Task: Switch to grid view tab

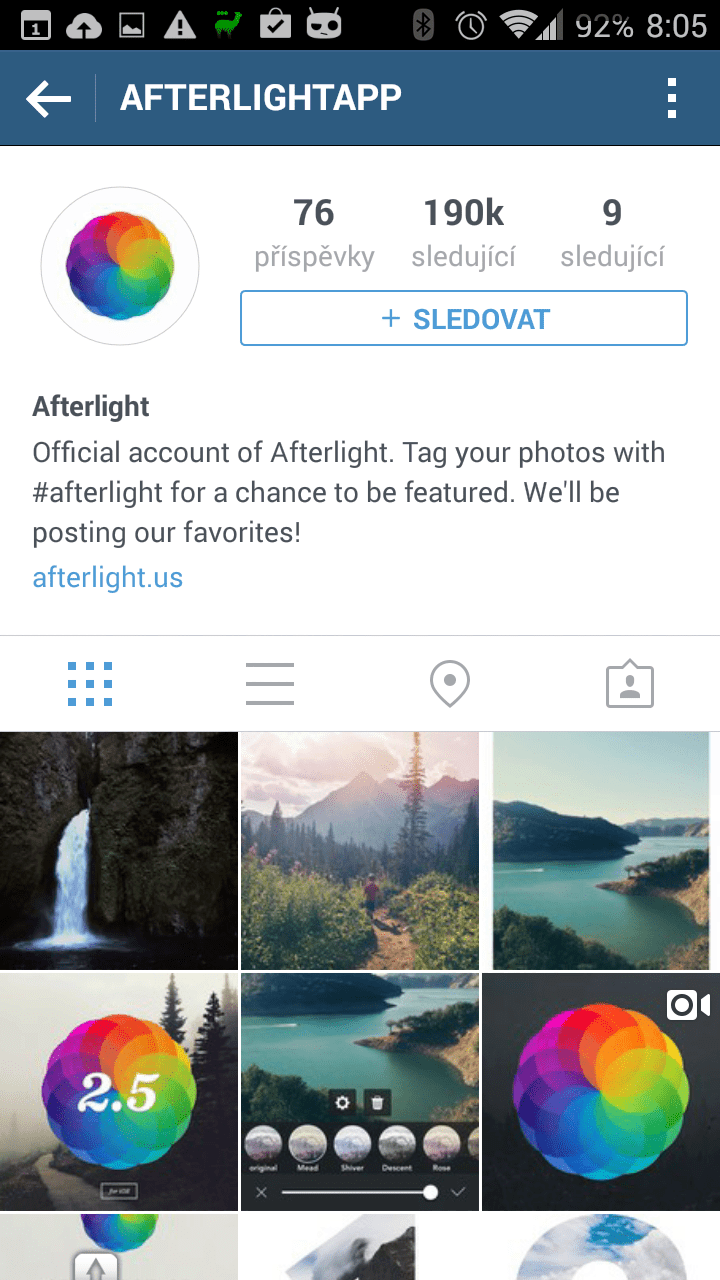Action: (x=90, y=685)
